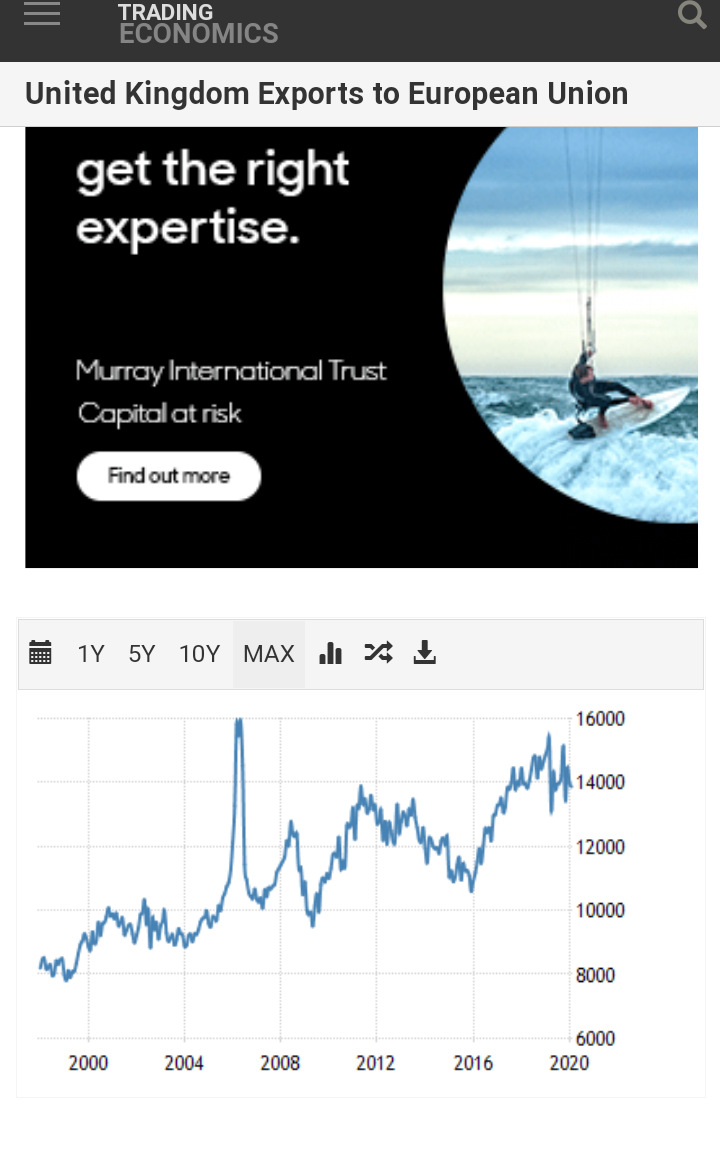Open the Murray International Trust ad

(168, 476)
